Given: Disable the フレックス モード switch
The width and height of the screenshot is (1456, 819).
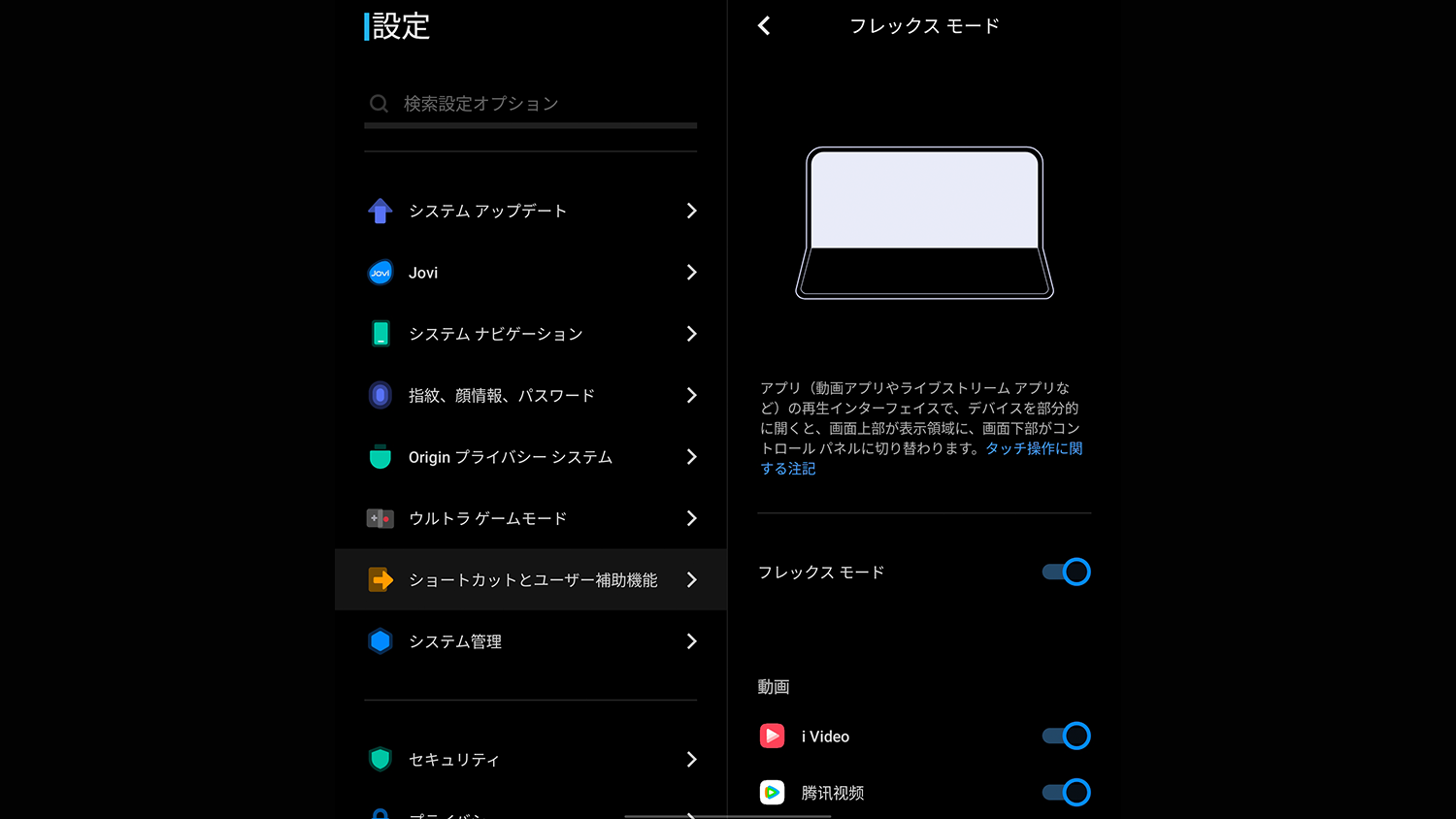Looking at the screenshot, I should (1066, 573).
